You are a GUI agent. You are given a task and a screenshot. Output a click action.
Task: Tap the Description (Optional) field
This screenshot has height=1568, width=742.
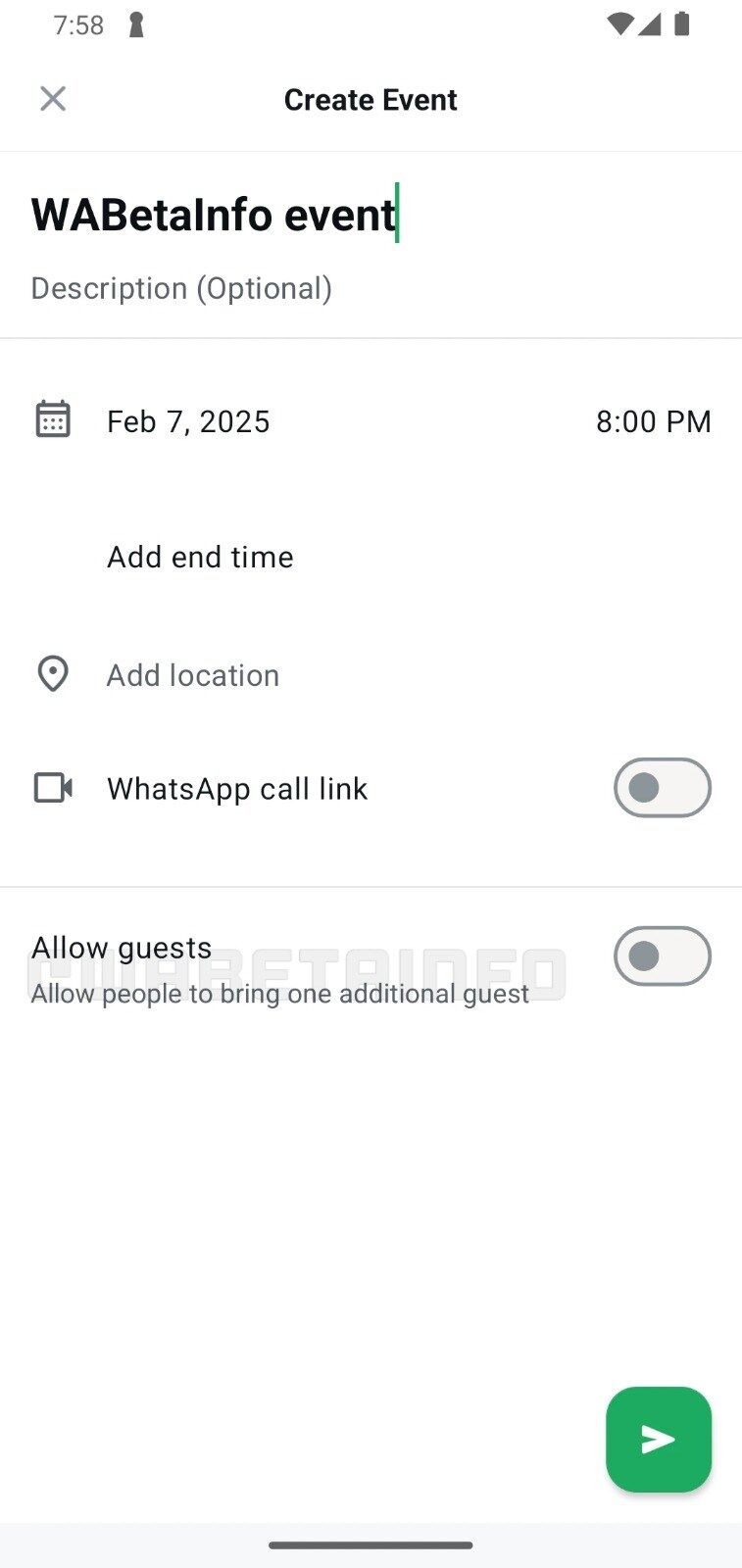click(181, 287)
